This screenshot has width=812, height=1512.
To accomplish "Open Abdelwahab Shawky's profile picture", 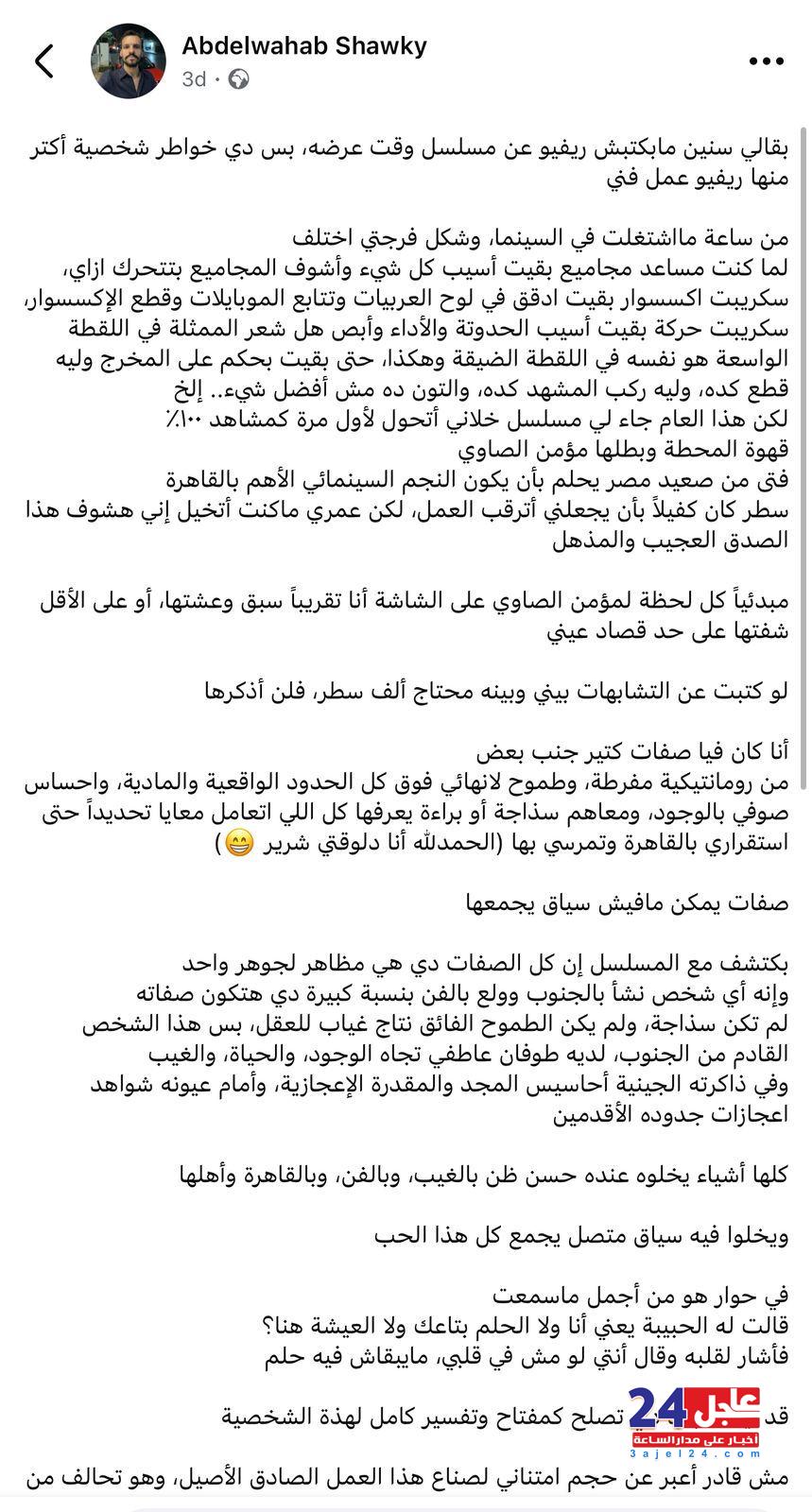I will (x=129, y=61).
